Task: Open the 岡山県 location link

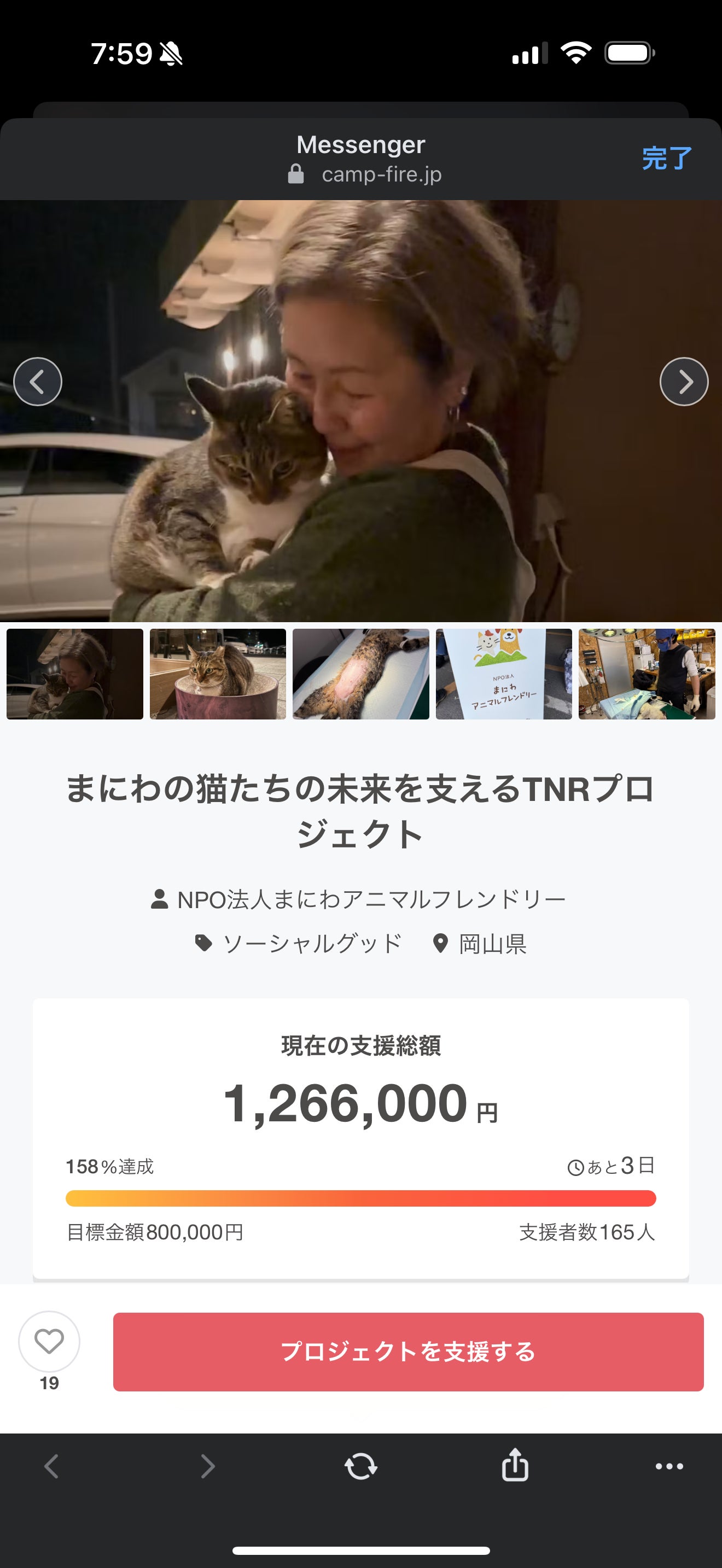Action: (x=492, y=944)
